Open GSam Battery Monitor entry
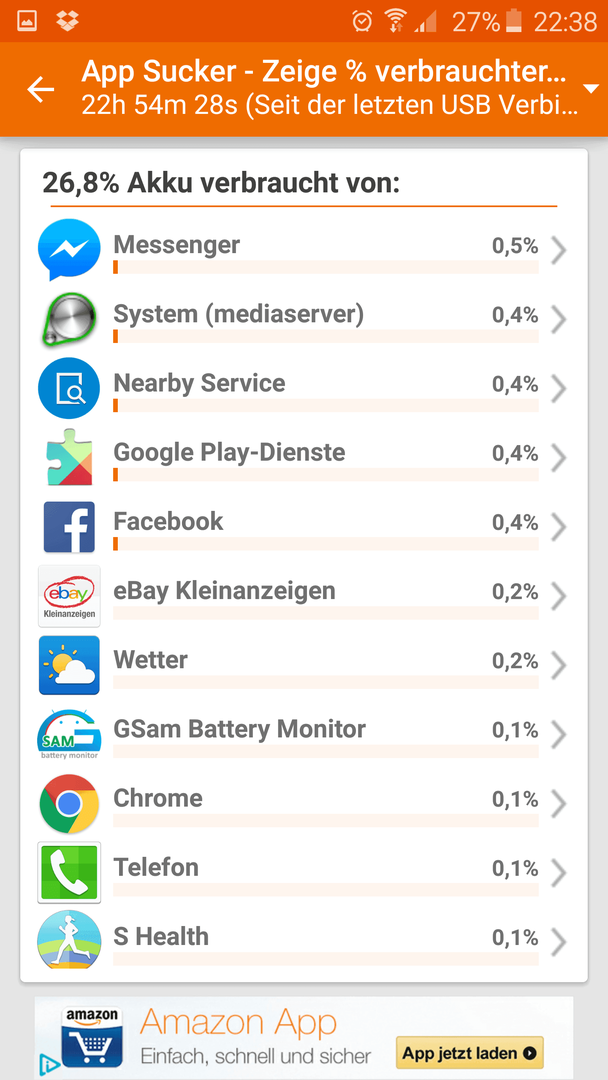This screenshot has height=1080, width=608. click(304, 735)
